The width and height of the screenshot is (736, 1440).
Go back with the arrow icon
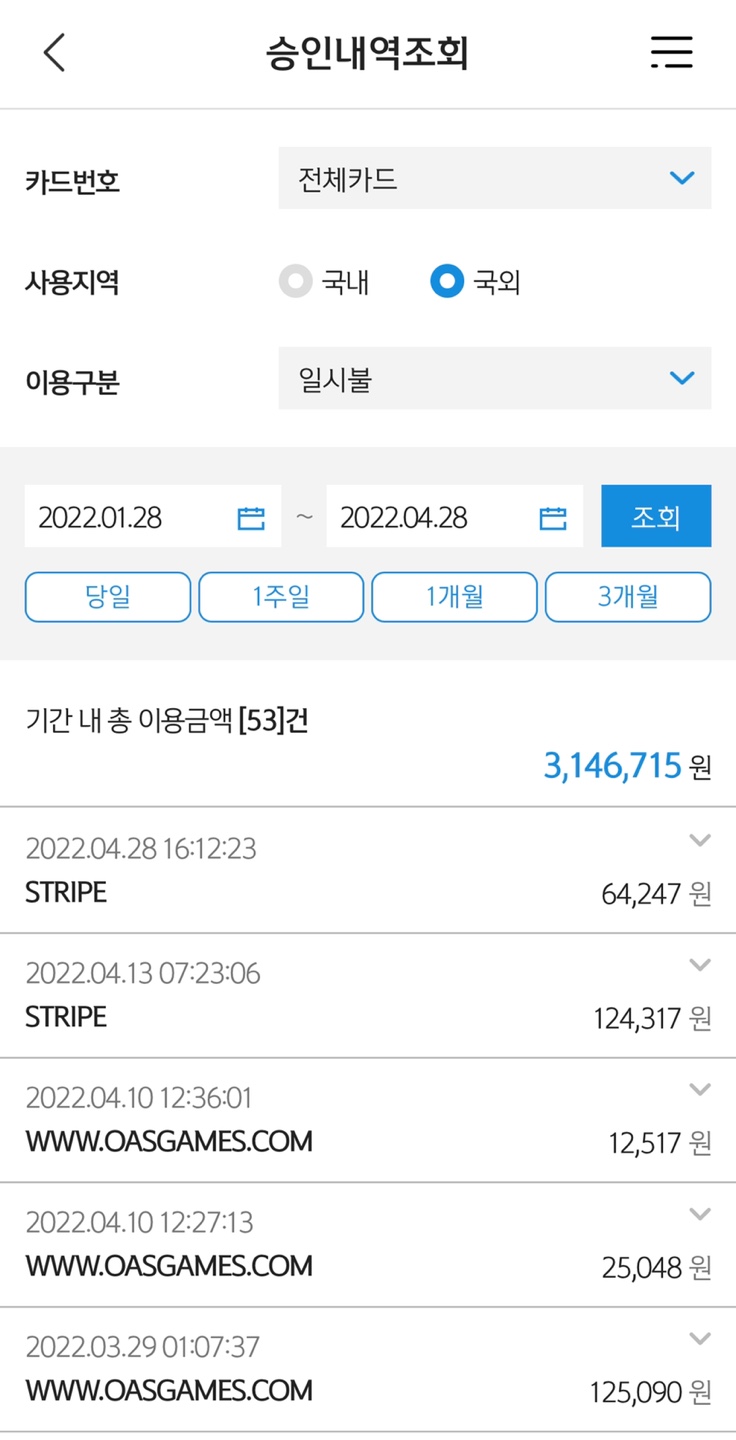click(x=55, y=52)
